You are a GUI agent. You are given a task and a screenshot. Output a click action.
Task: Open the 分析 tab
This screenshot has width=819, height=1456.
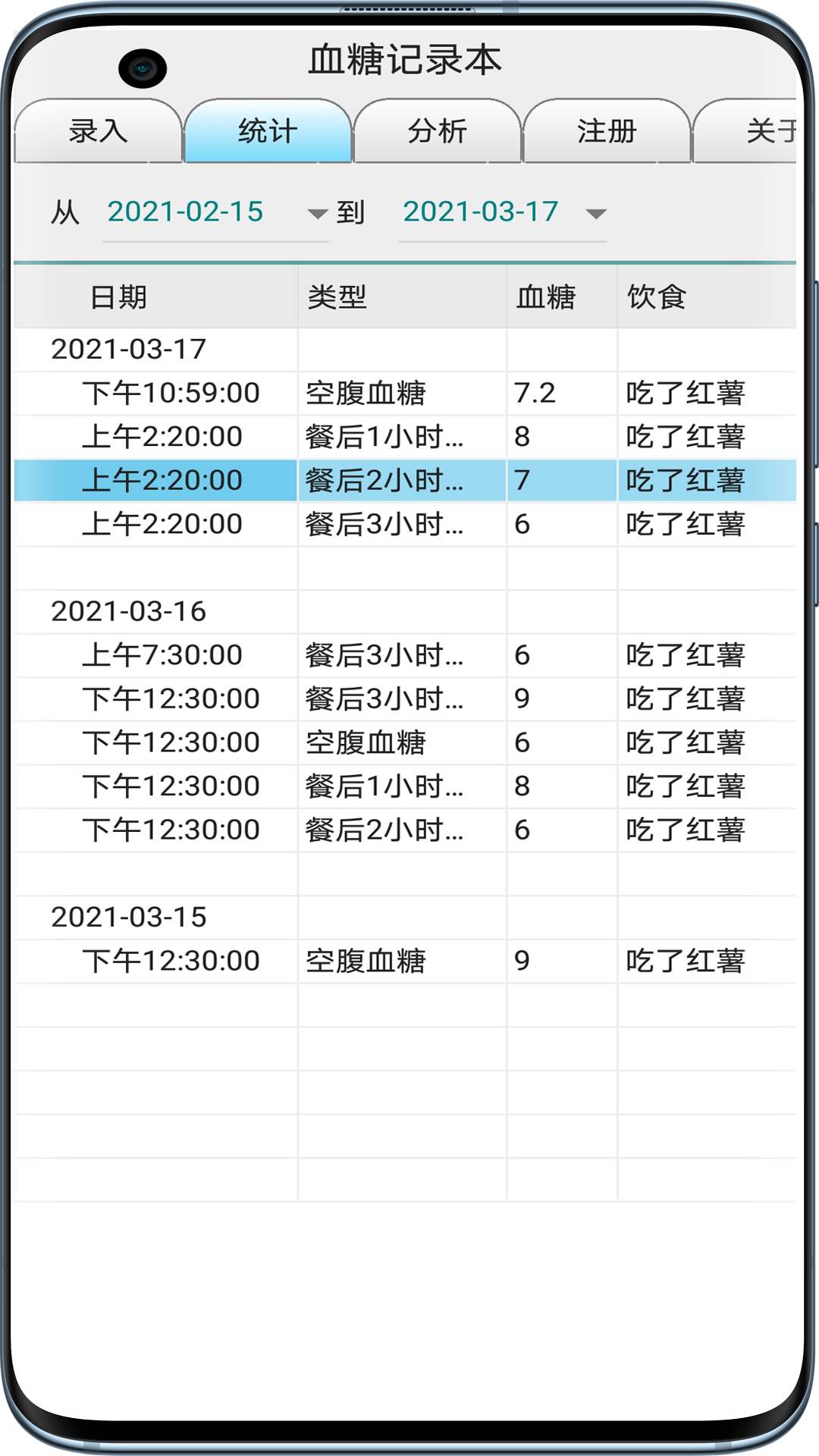coord(438,131)
